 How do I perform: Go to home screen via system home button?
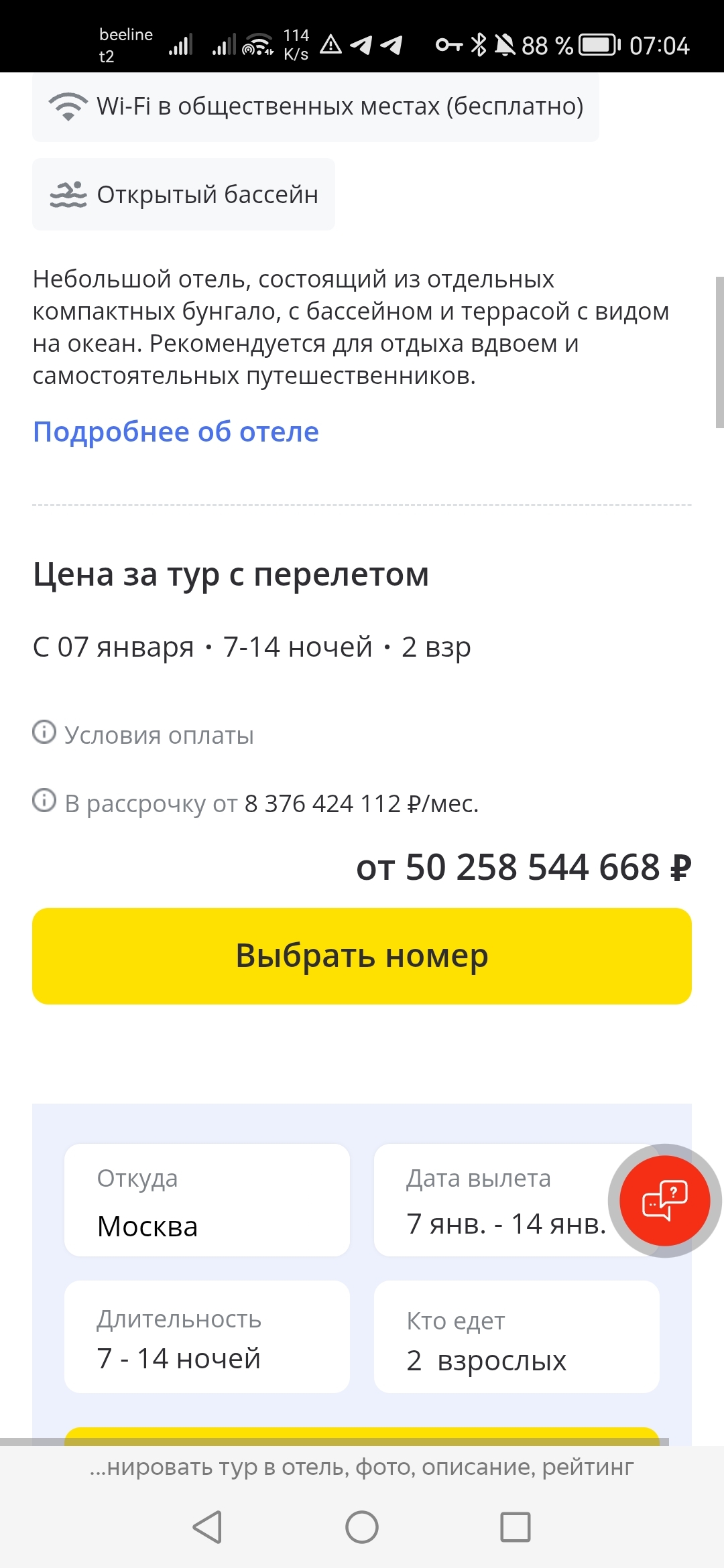click(362, 1527)
